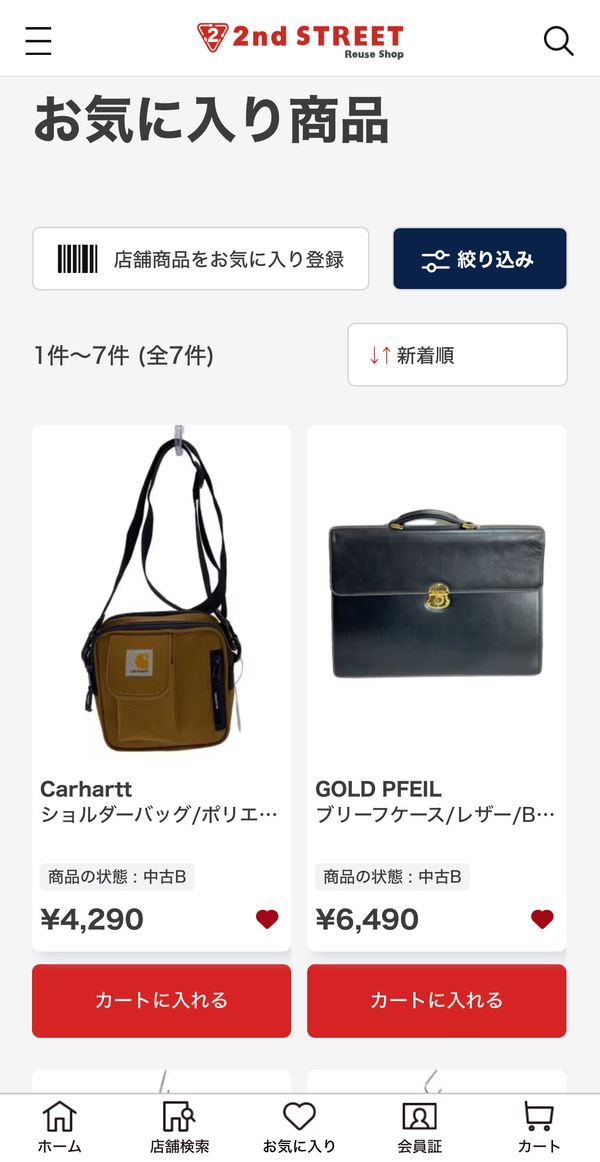The width and height of the screenshot is (600, 1162).
Task: Unfavorite the Carhartt bag heart
Action: [x=267, y=919]
